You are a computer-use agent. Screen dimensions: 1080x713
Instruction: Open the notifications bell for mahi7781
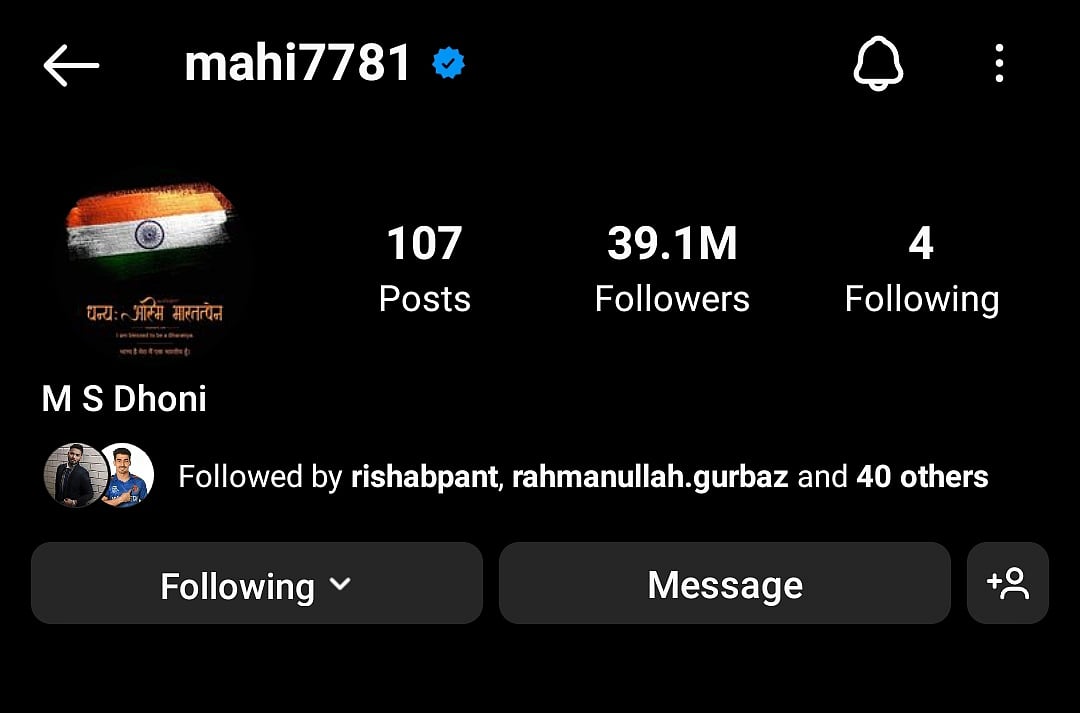877,65
